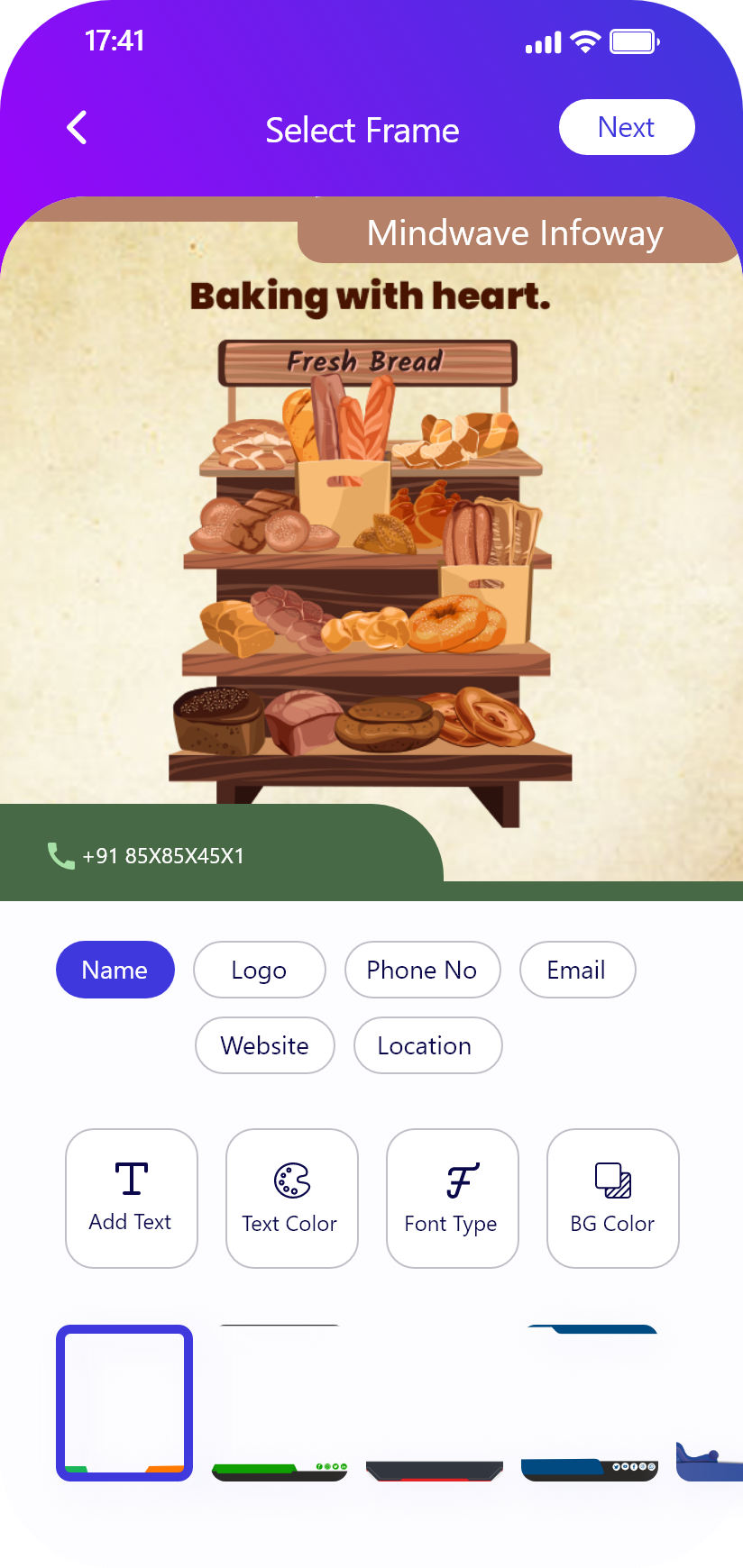Select the Name chip
This screenshot has height=1568, width=743.
coord(115,970)
